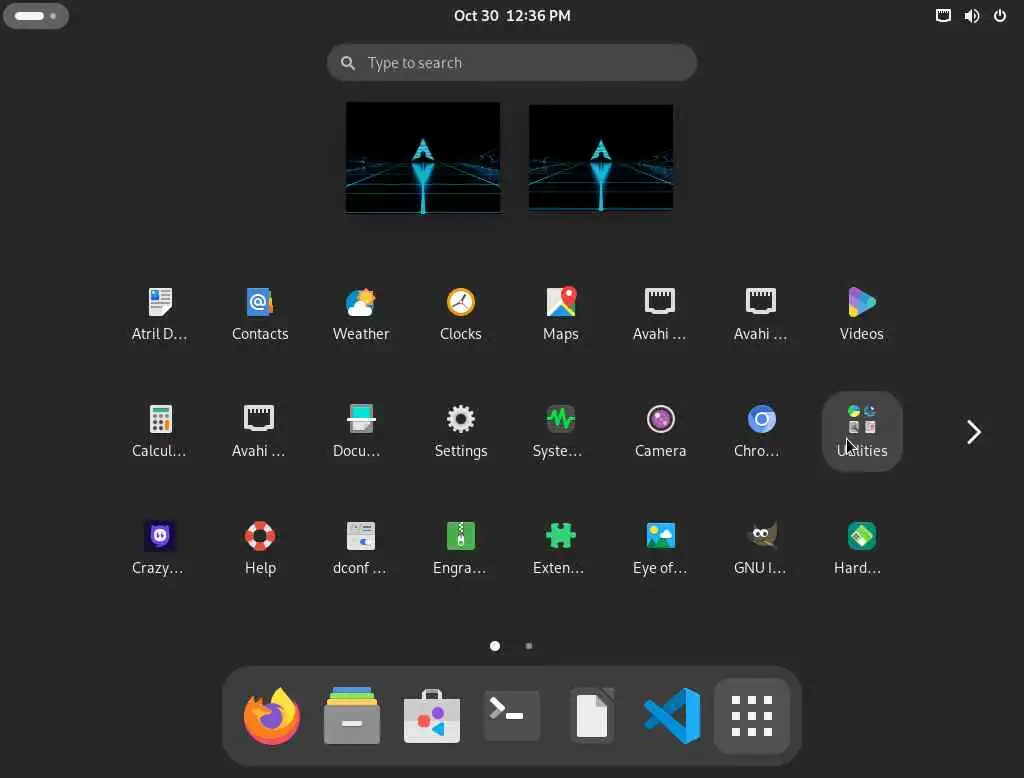Open Firefox from the dock

pyautogui.click(x=272, y=716)
